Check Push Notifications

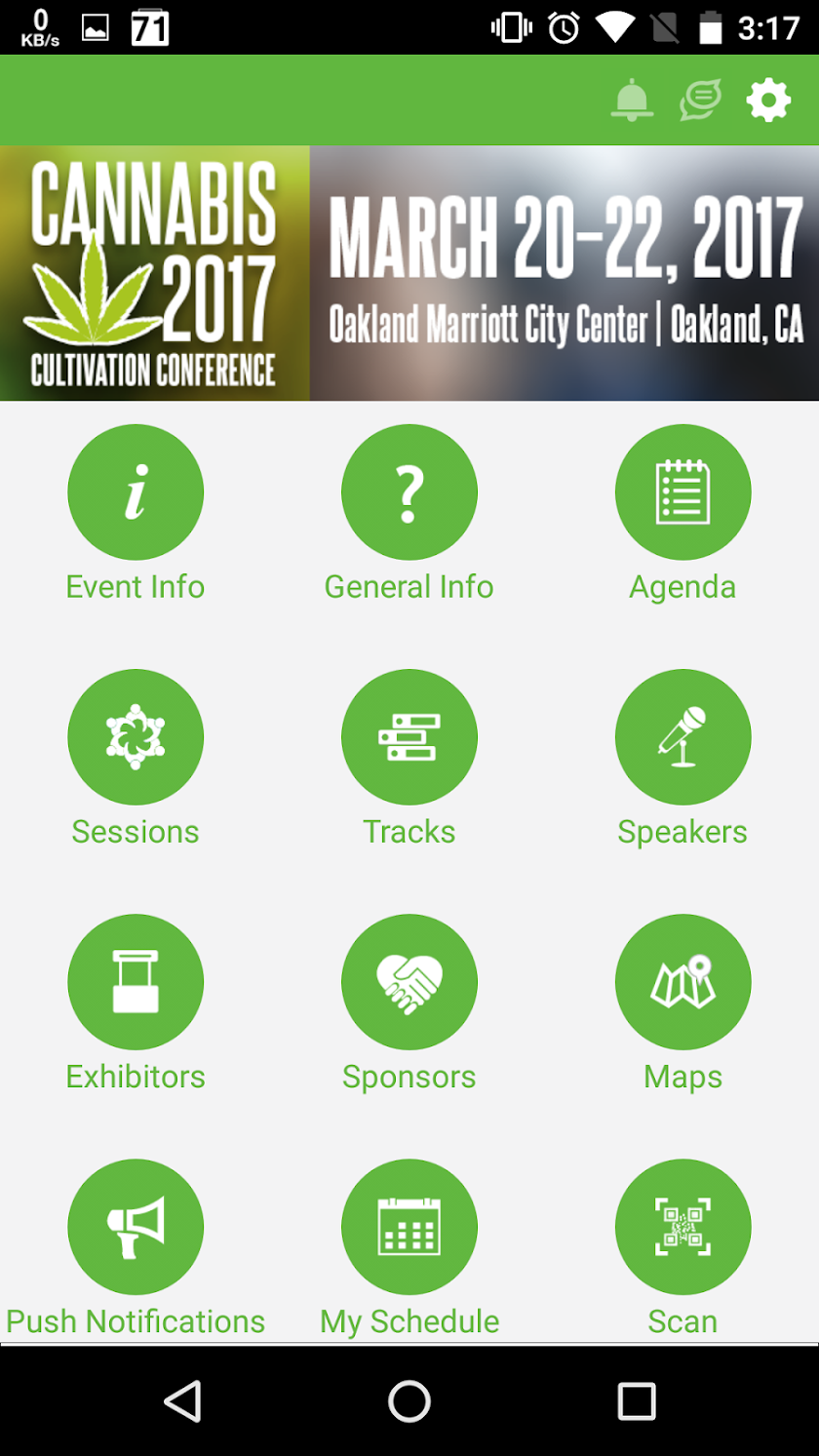tap(136, 1227)
